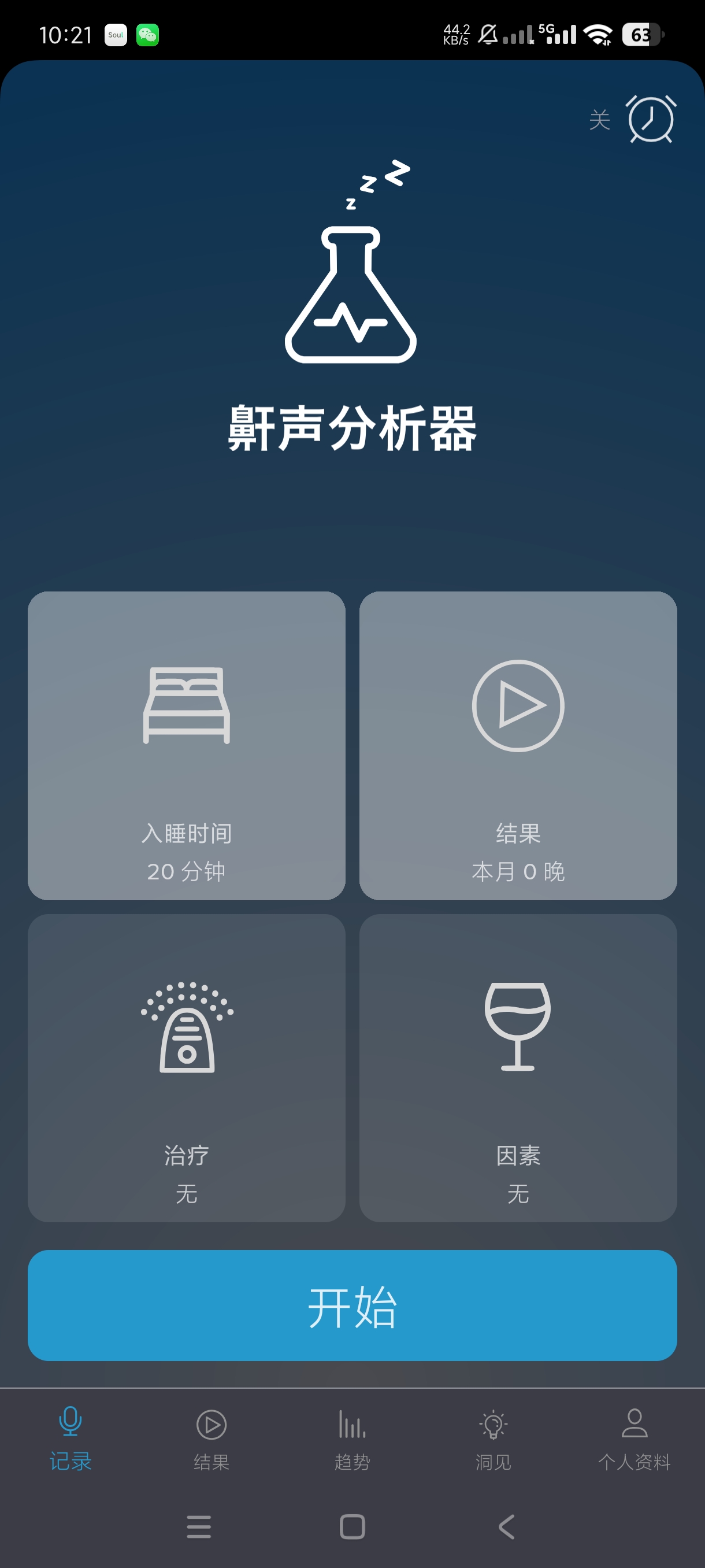Open recent apps from the navigation bar
Viewport: 705px width, 1568px height.
199,1526
